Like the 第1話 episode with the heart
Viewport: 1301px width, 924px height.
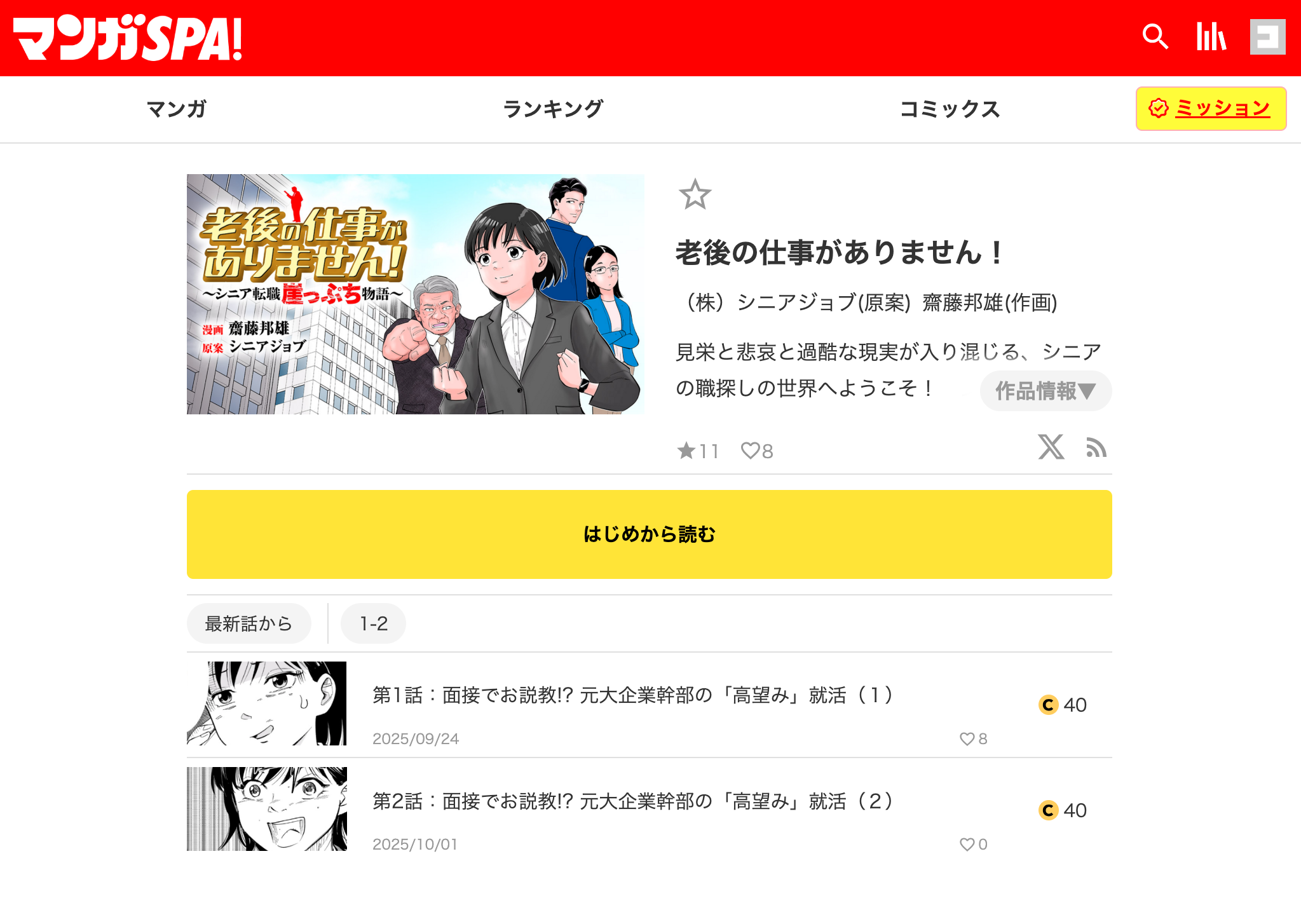(967, 739)
